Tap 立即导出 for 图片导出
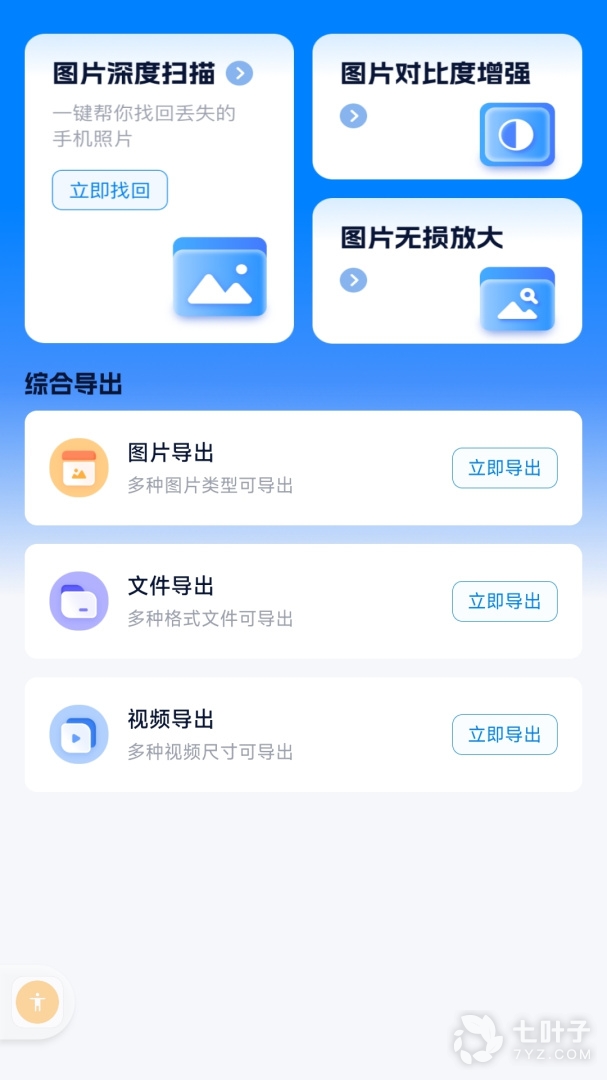The image size is (607, 1080). coord(504,468)
